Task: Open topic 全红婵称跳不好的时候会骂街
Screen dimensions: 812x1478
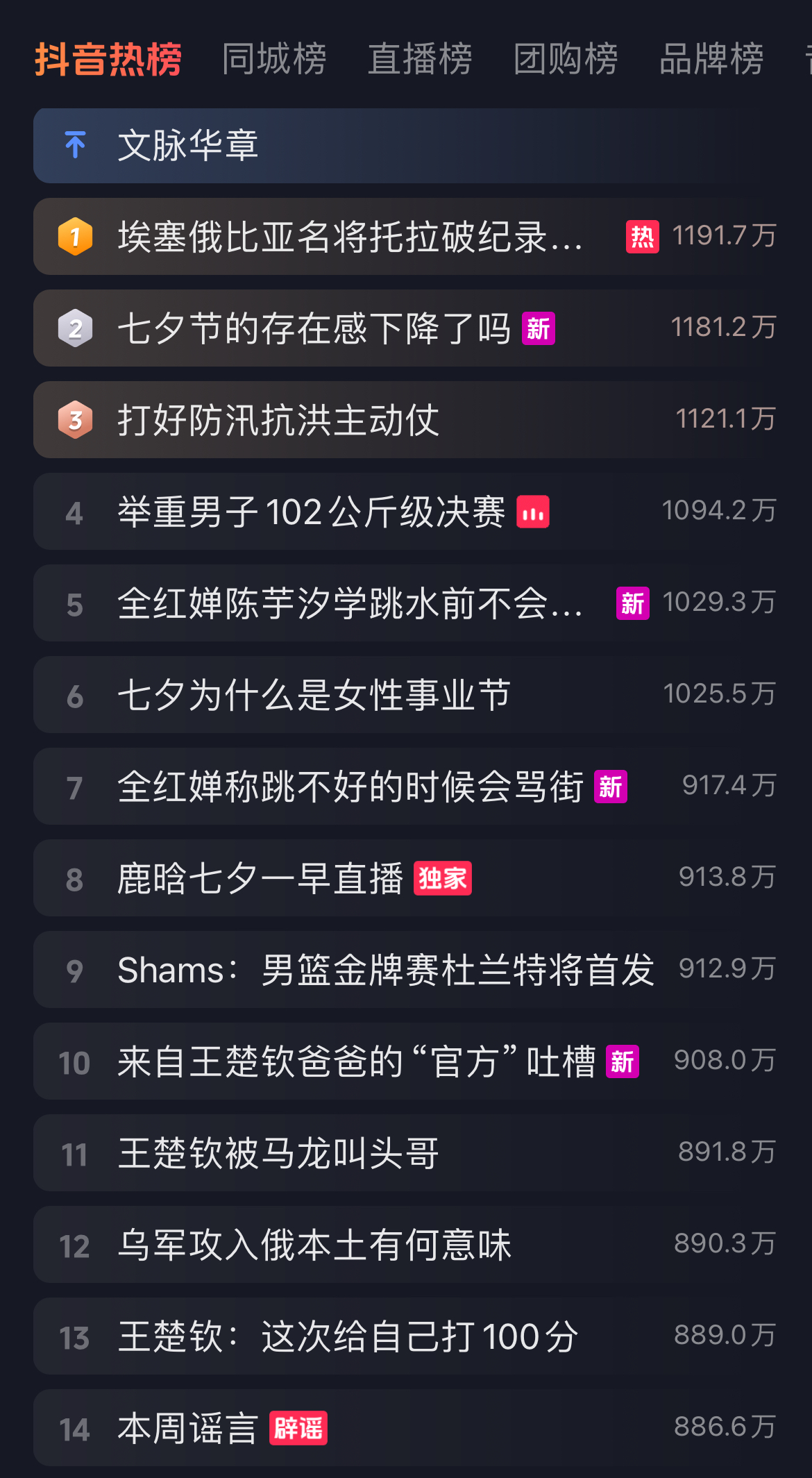Action: point(405,787)
